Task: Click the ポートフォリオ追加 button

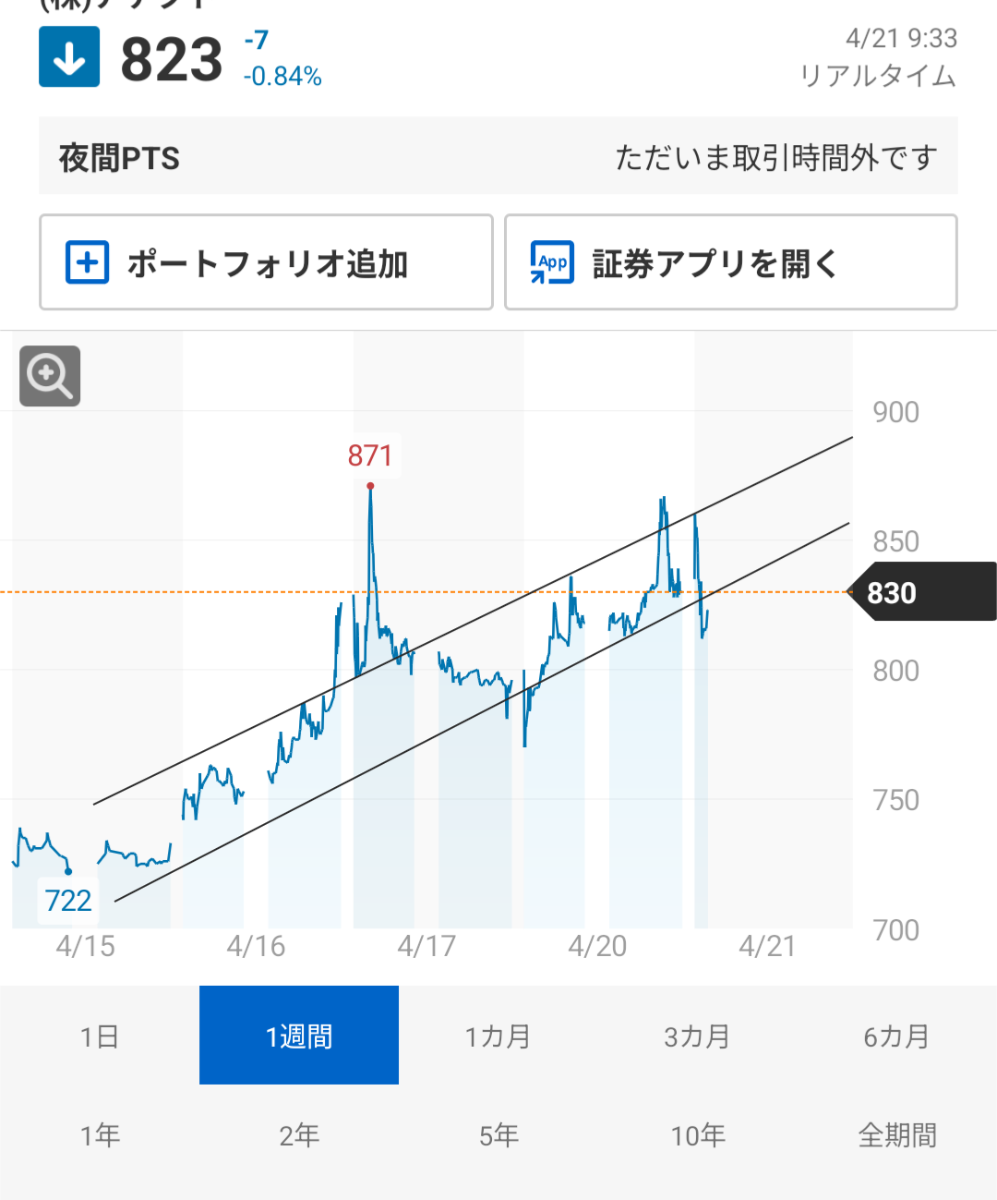Action: 265,262
